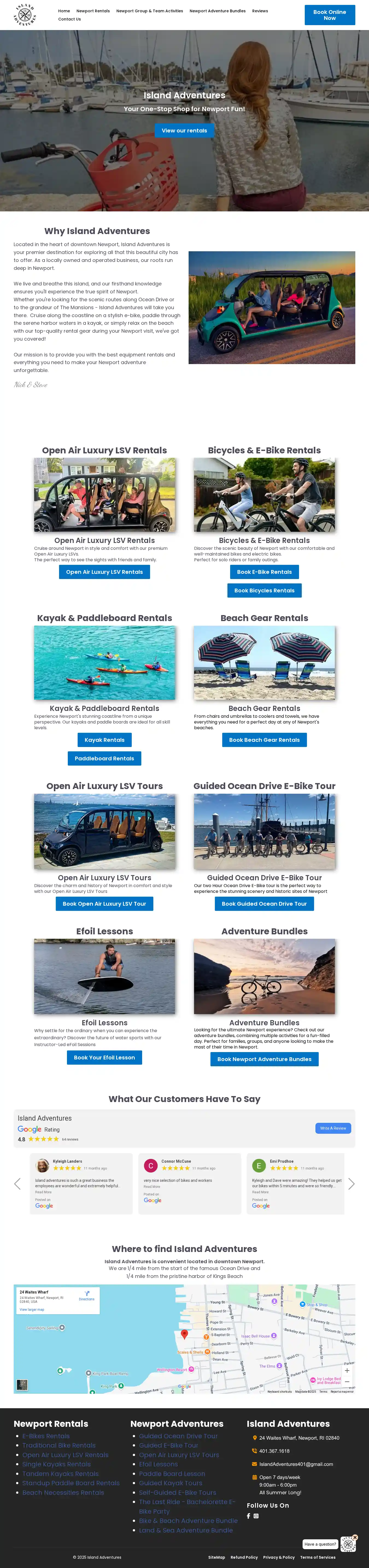This screenshot has height=1568, width=369.
Task: Tap the Book Online Now button
Action: point(329,15)
